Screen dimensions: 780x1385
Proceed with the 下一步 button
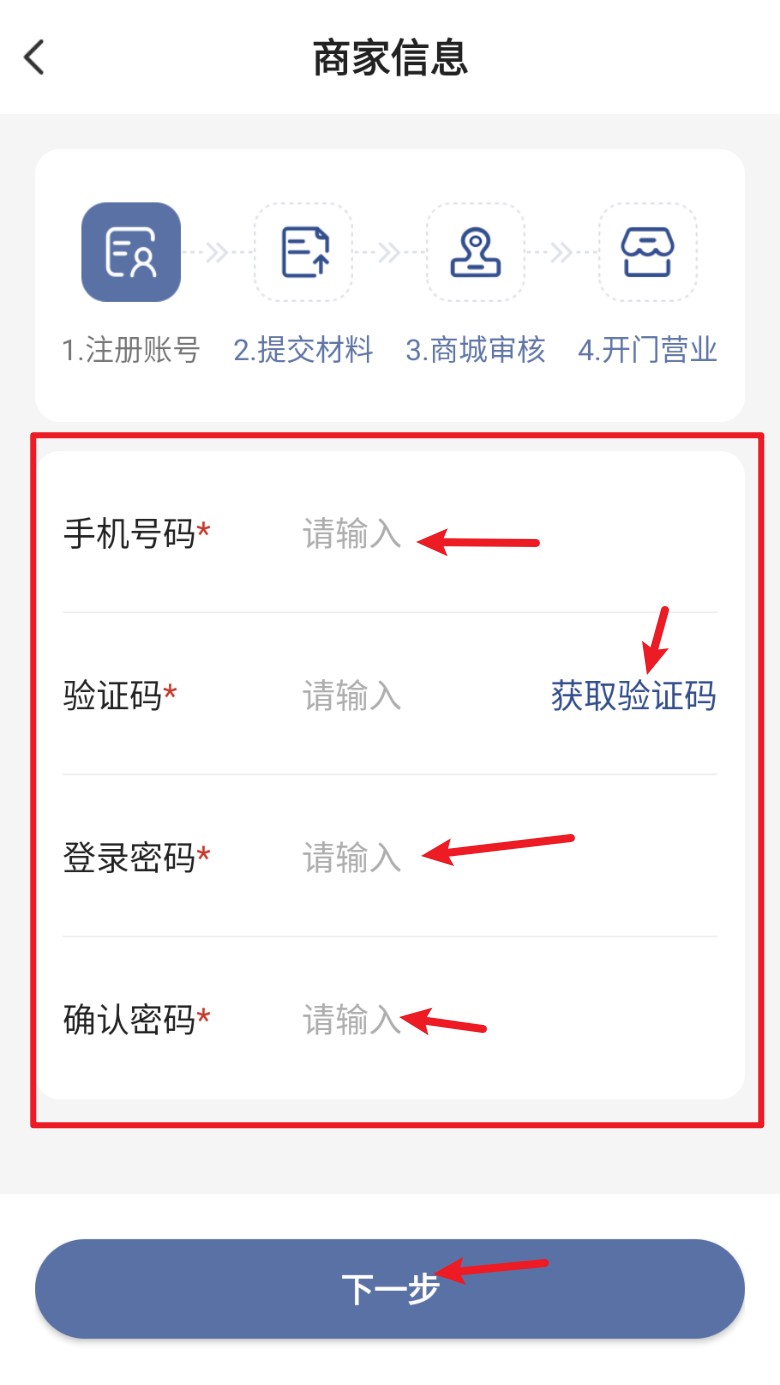[x=390, y=1289]
